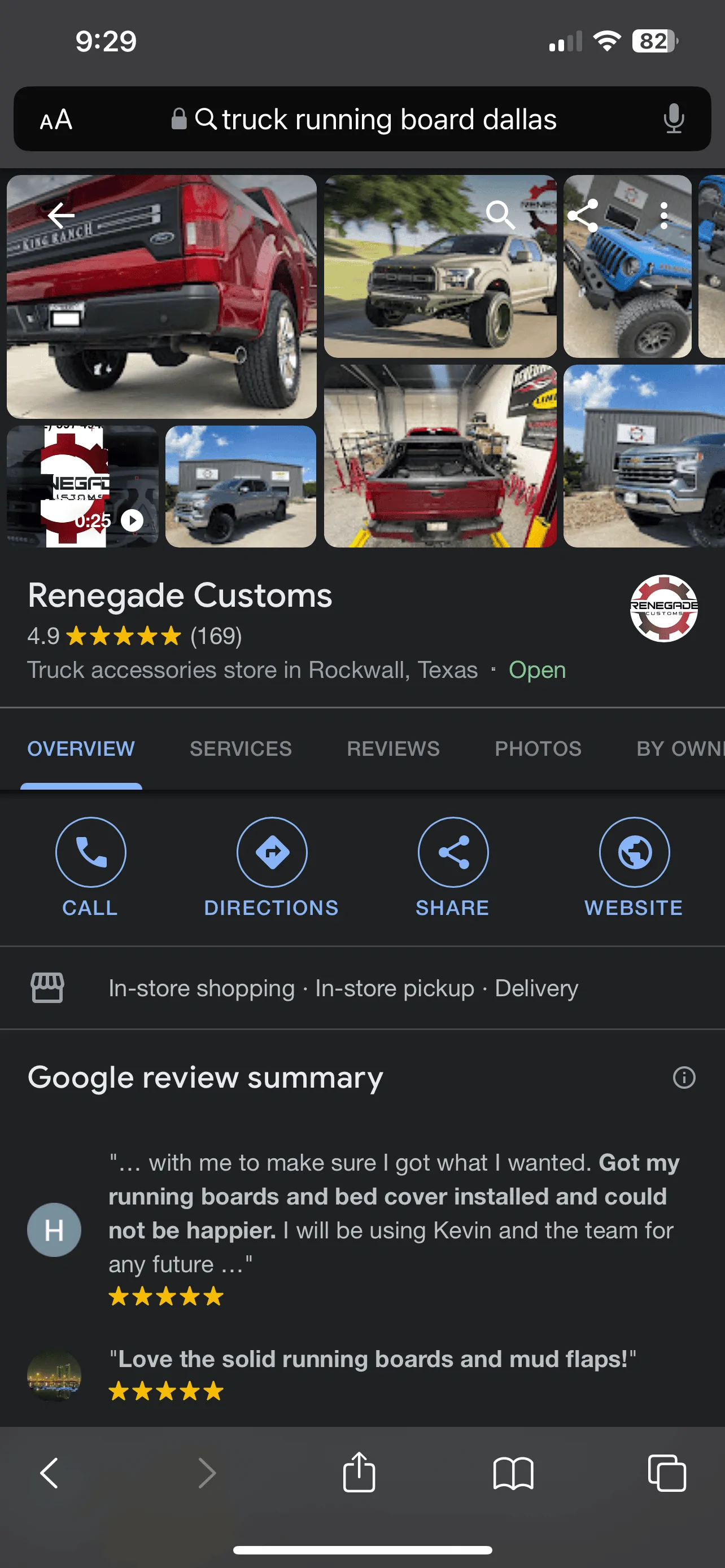Open the Safari tabs overview
725x1568 pixels.
(667, 1473)
